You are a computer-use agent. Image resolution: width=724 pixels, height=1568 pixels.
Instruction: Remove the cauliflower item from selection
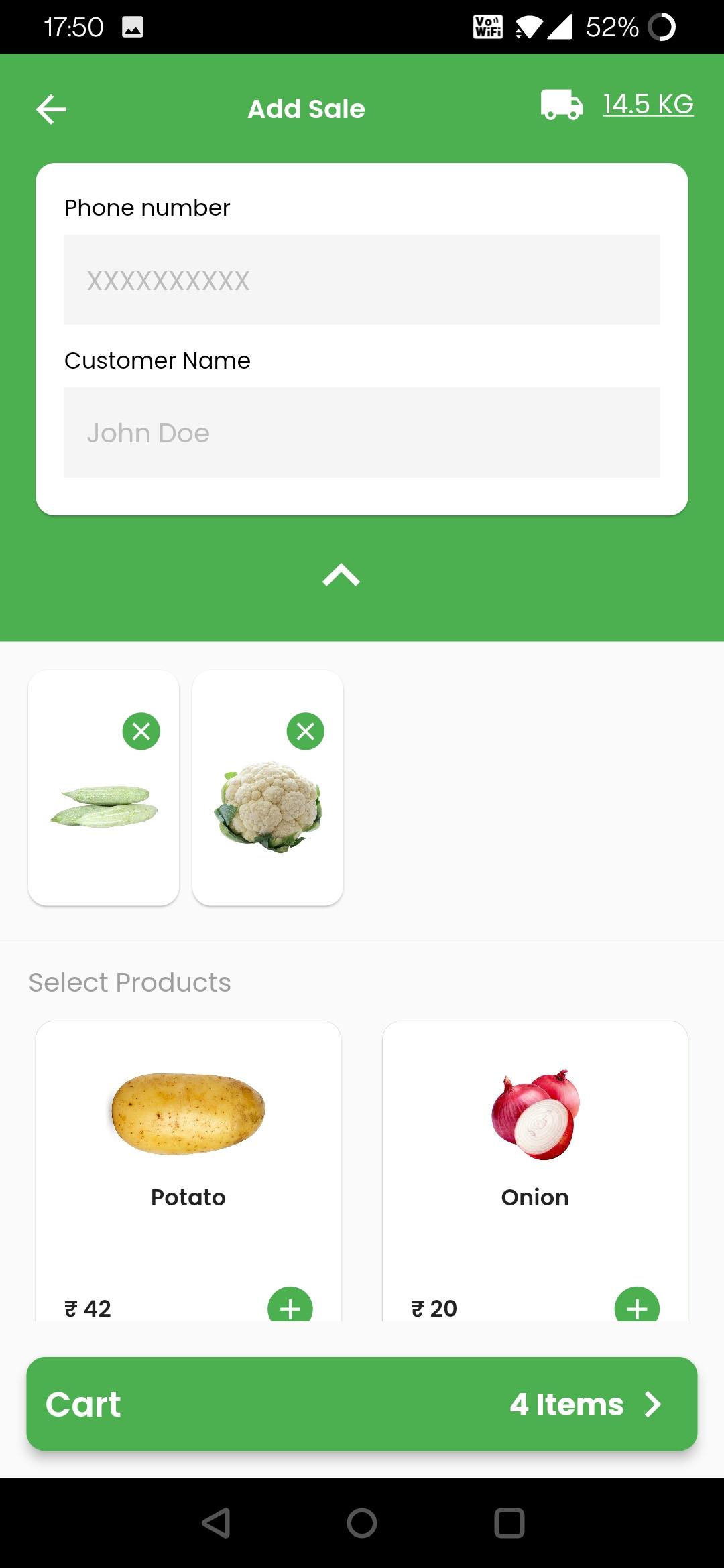click(x=306, y=731)
